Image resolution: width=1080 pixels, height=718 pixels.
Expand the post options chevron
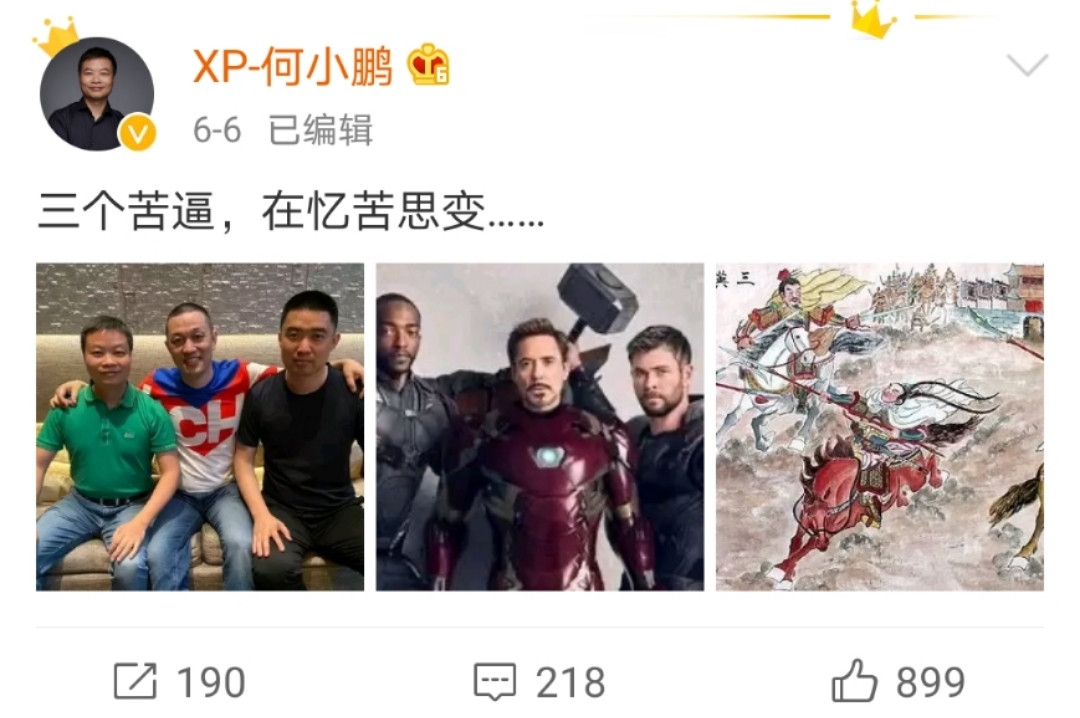[1026, 67]
